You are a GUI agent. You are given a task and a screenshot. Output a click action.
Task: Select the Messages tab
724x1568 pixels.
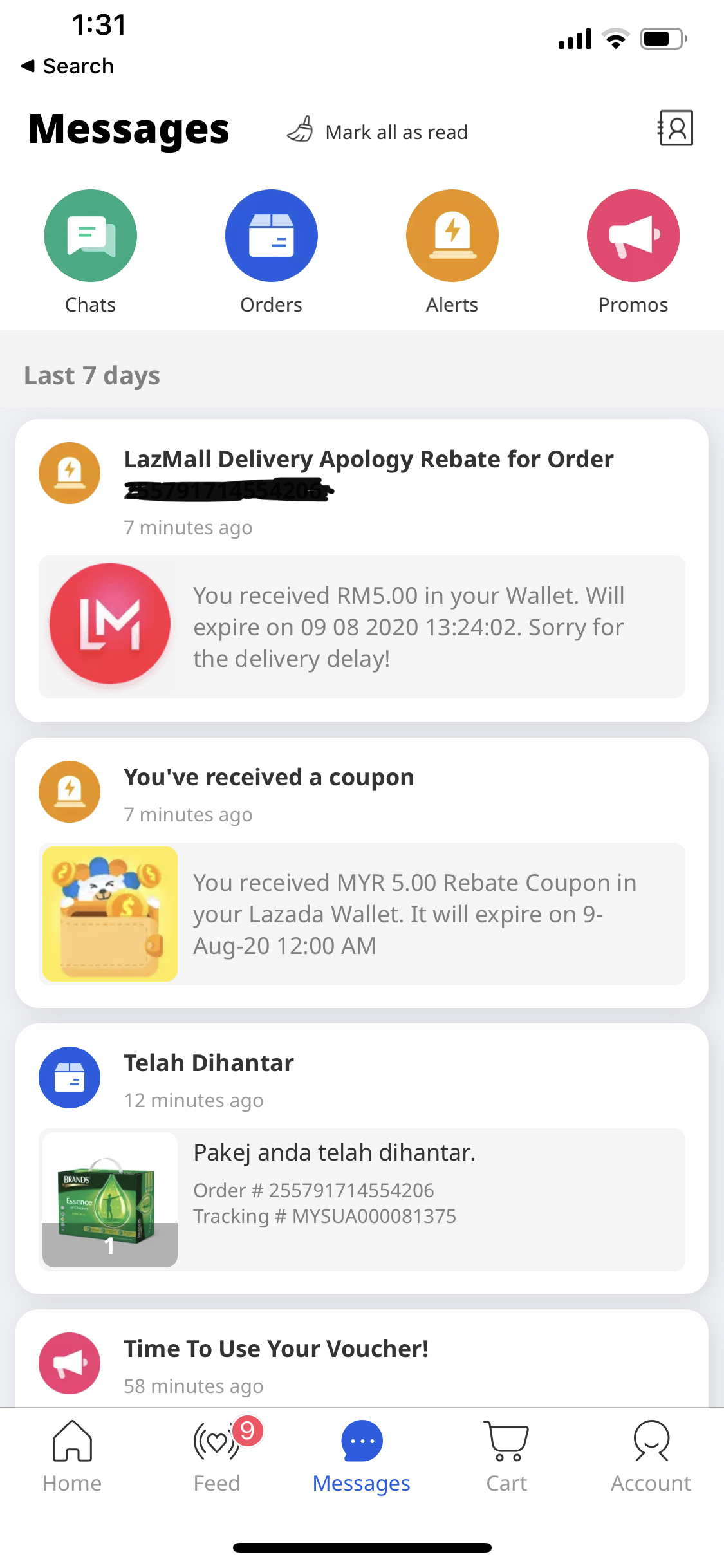(362, 1456)
